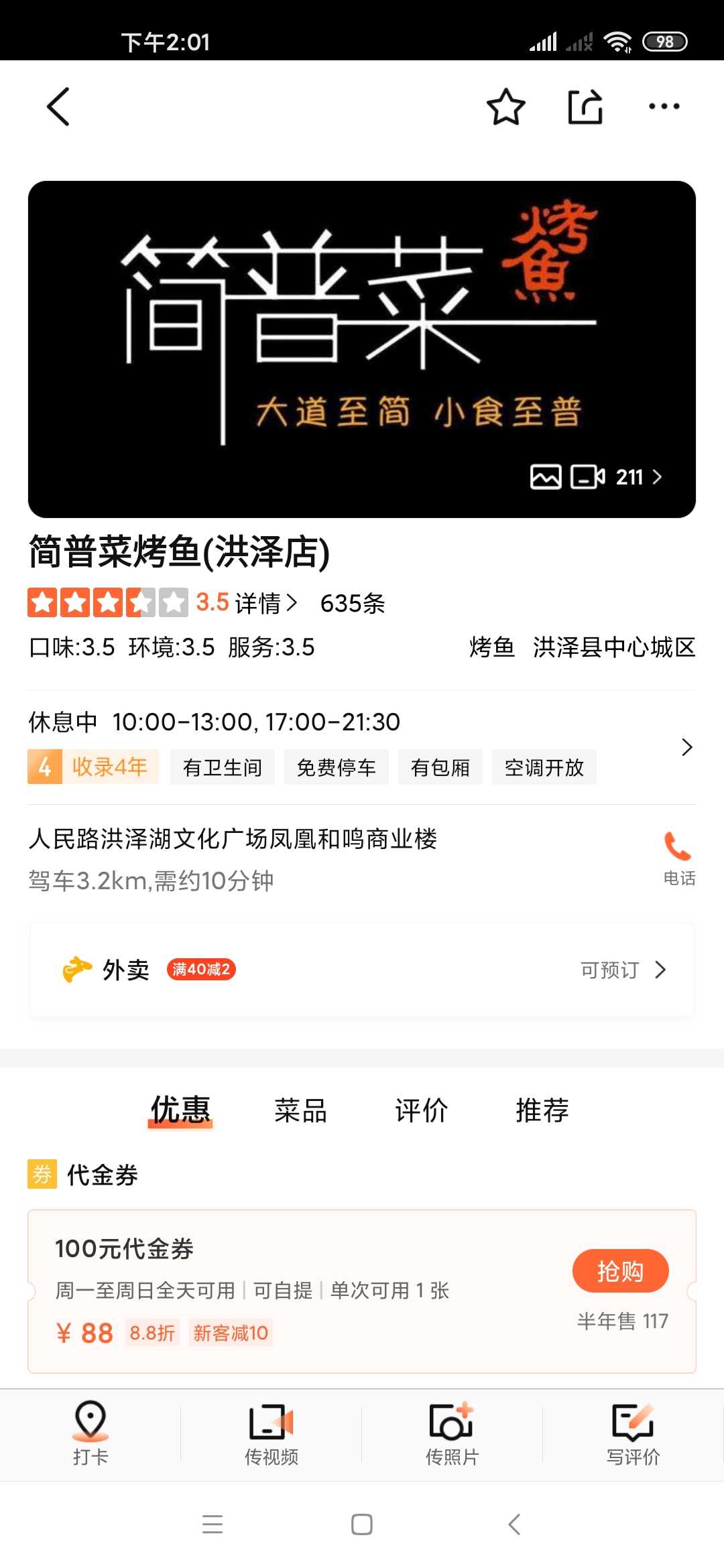Image resolution: width=724 pixels, height=1568 pixels.
Task: View the 211 photos and videos
Action: [x=596, y=477]
